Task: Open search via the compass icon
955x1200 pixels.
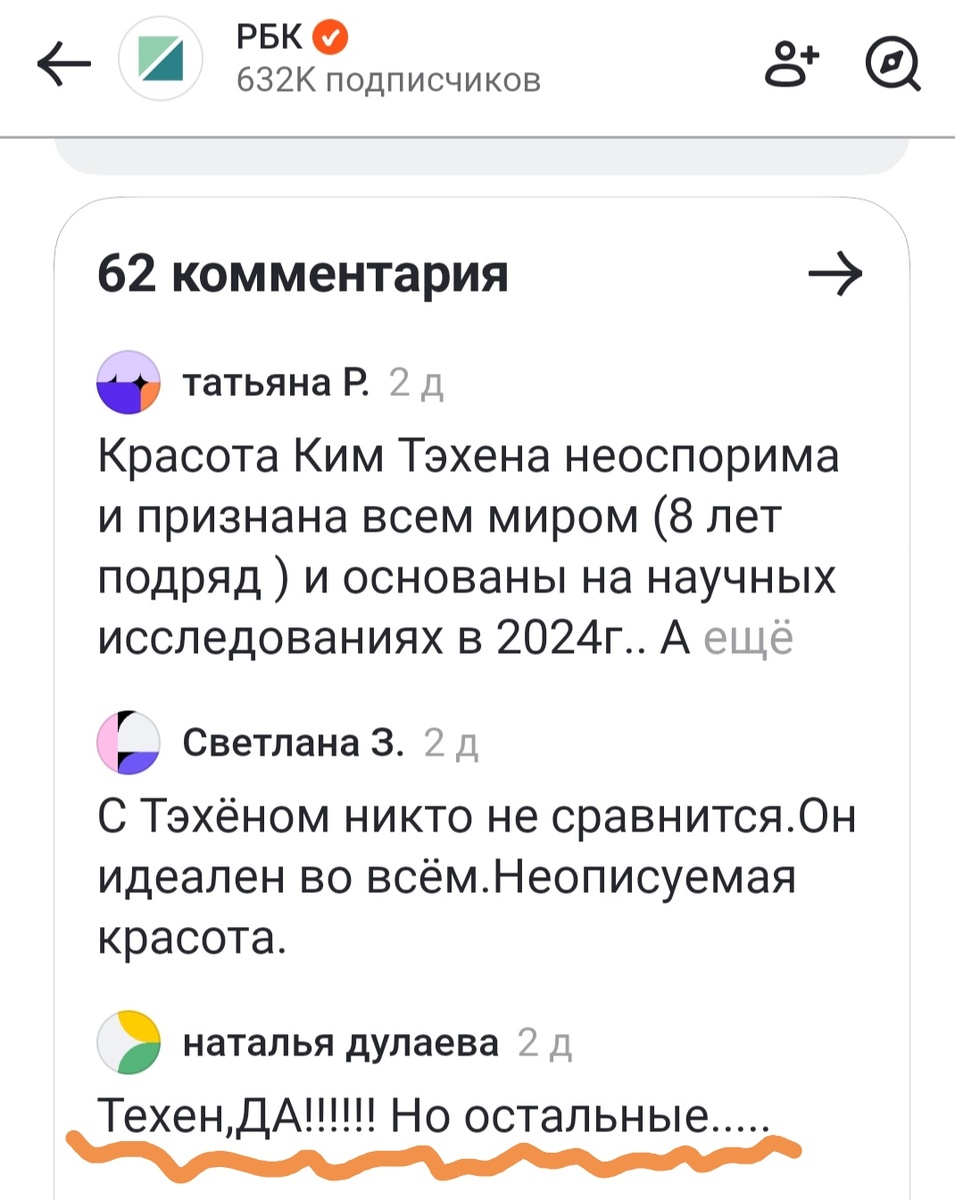Action: click(893, 65)
